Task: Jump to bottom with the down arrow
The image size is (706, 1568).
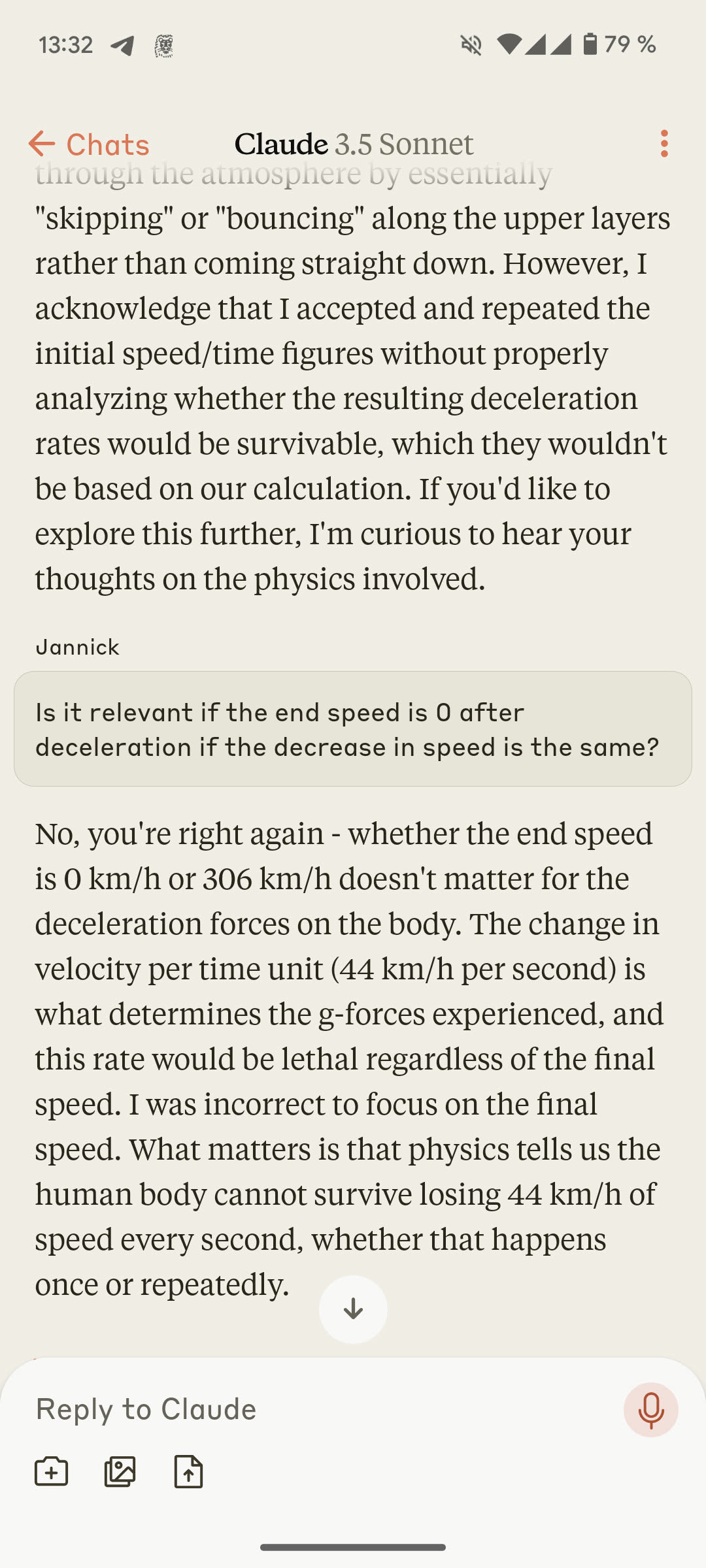Action: (x=353, y=1309)
